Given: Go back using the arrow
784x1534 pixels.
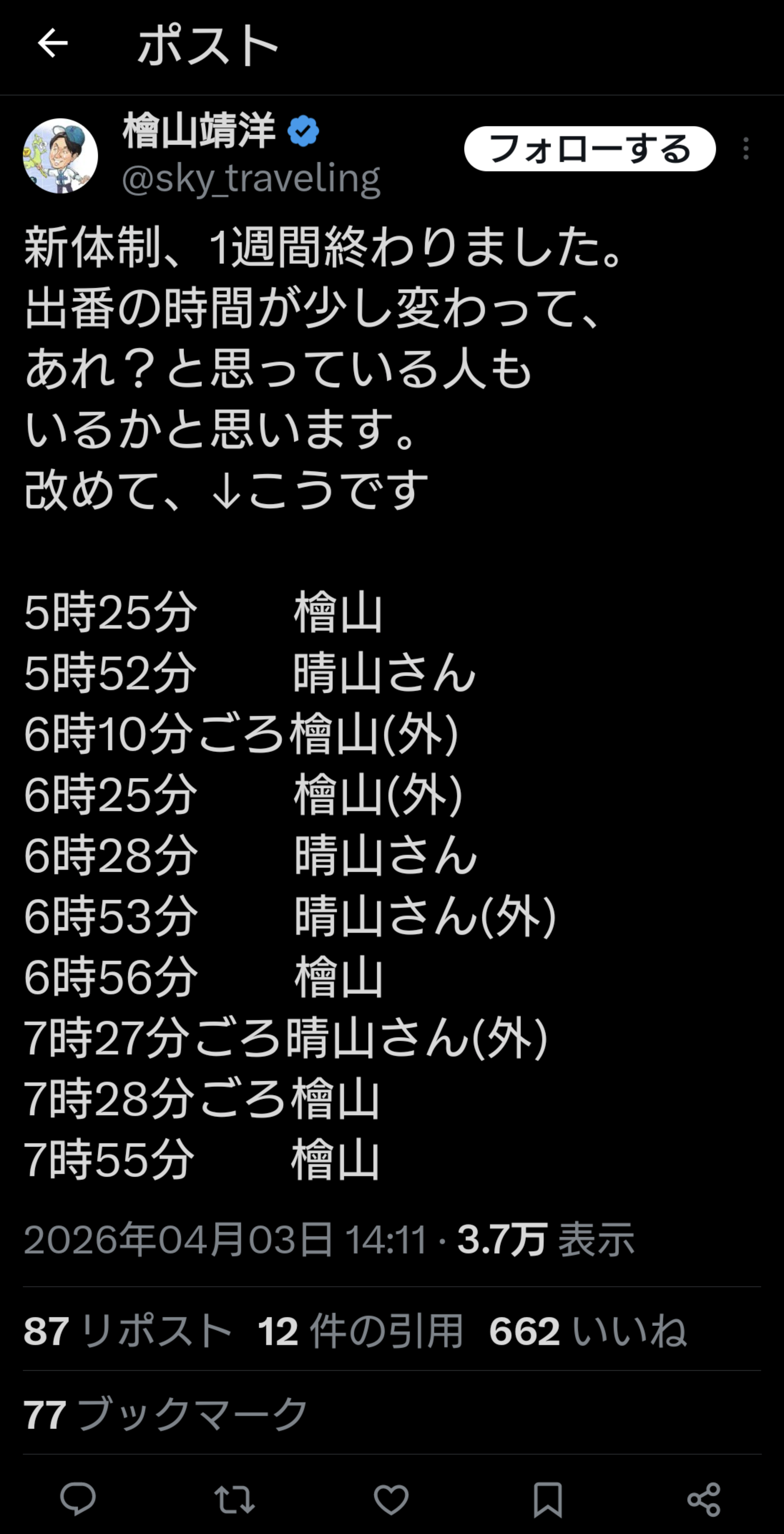Looking at the screenshot, I should (x=52, y=43).
